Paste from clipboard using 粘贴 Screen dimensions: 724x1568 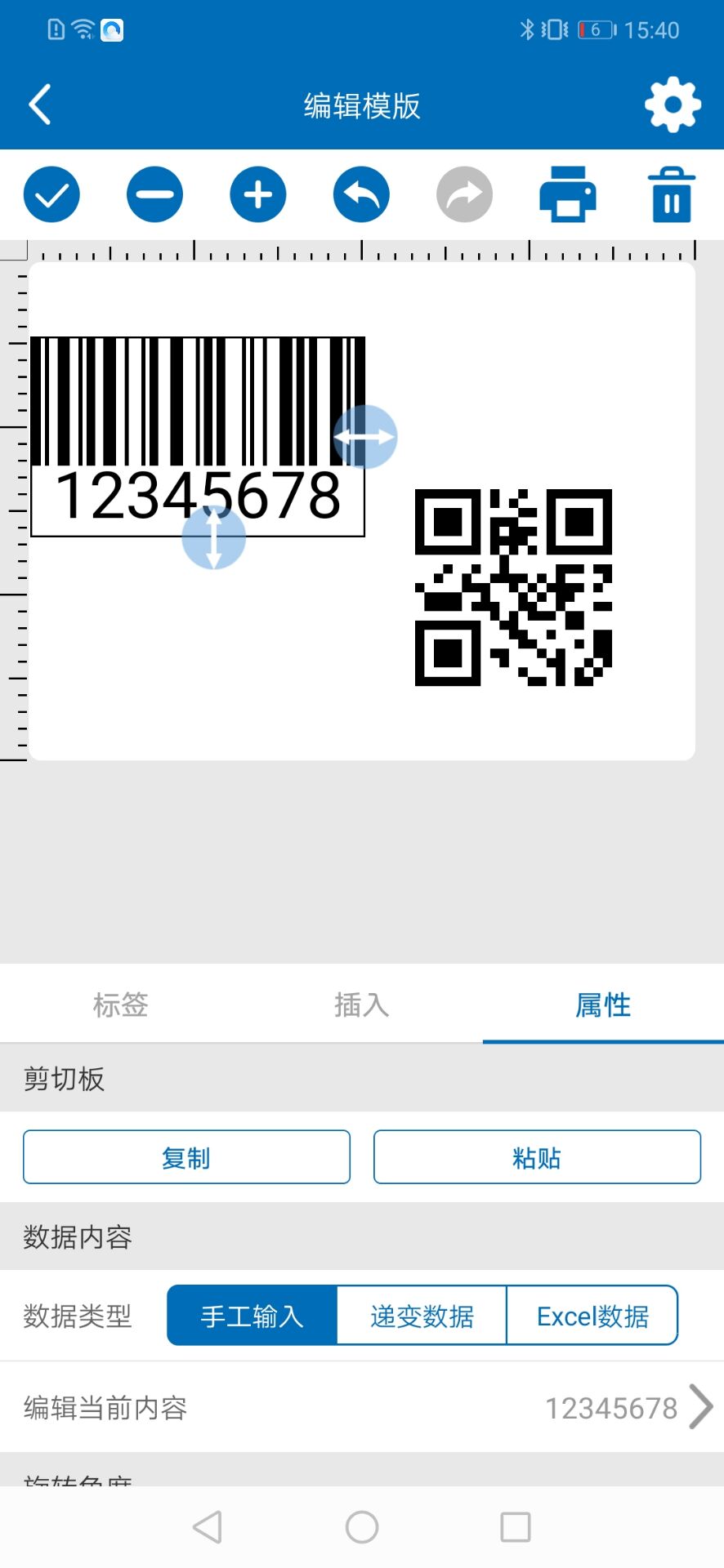coord(536,1157)
